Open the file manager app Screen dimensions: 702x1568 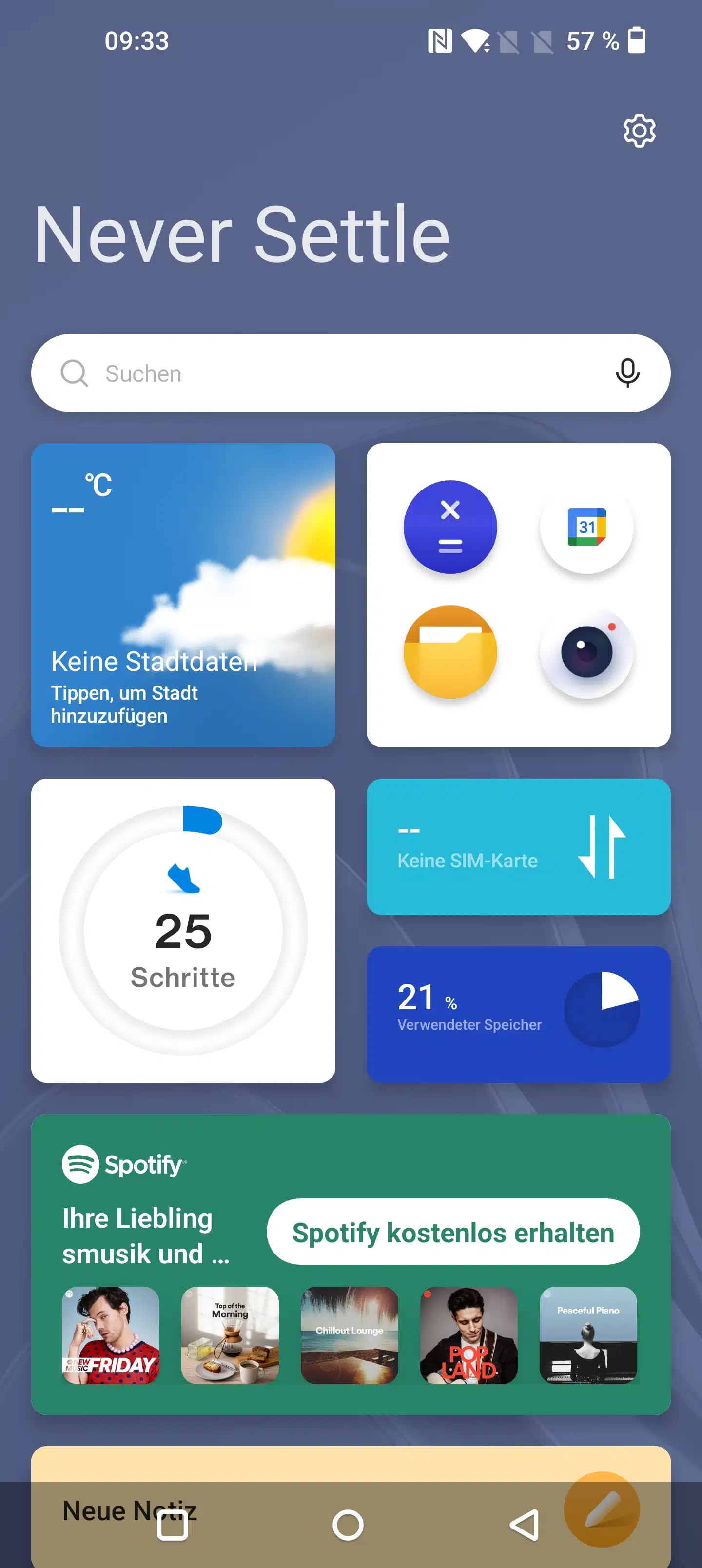(450, 651)
